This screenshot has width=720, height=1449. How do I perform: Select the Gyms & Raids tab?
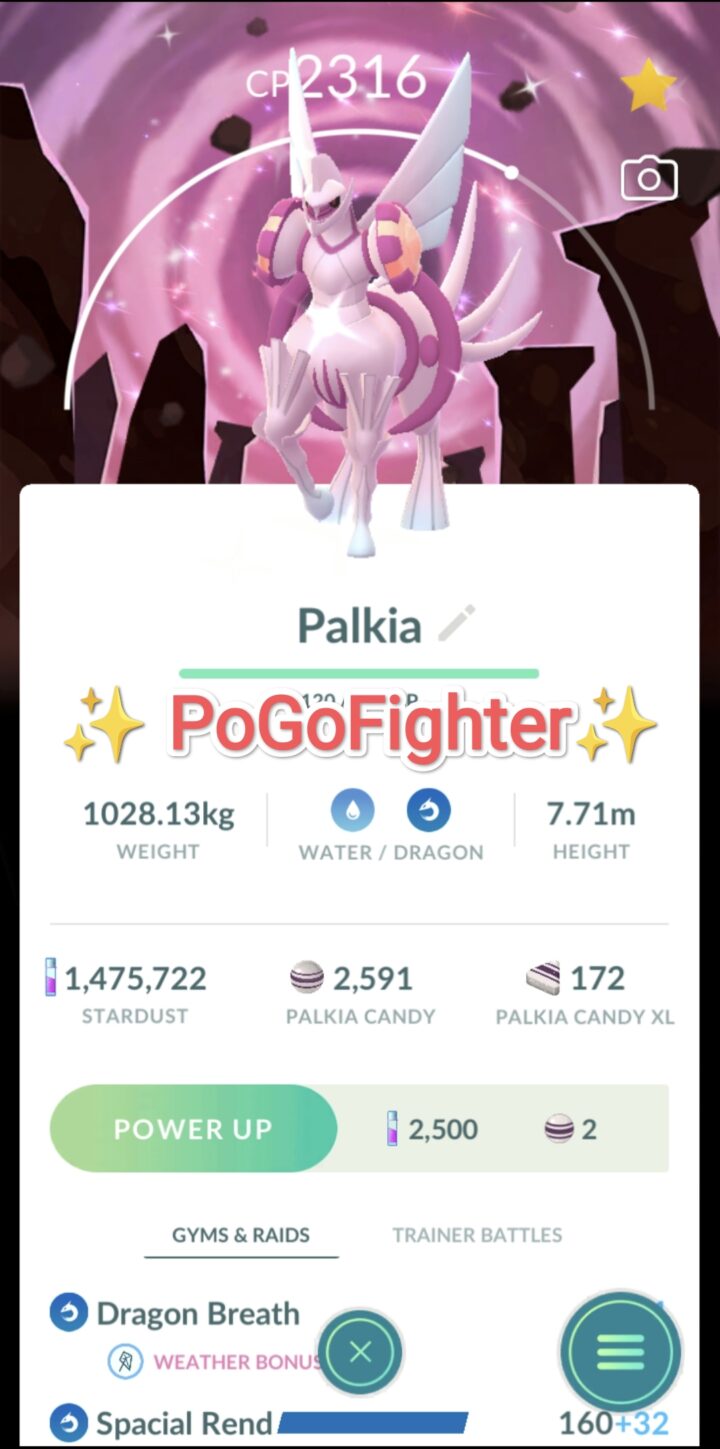pos(240,1235)
